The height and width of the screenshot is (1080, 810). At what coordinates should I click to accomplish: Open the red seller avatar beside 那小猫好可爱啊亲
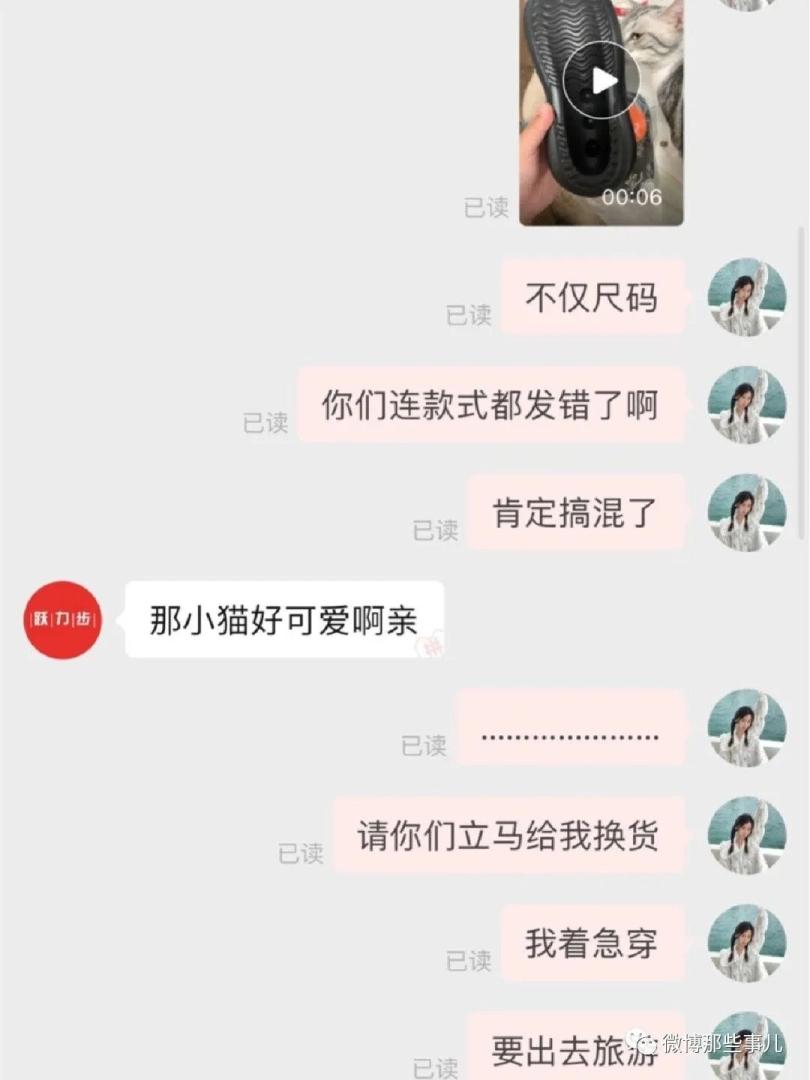pyautogui.click(x=63, y=620)
